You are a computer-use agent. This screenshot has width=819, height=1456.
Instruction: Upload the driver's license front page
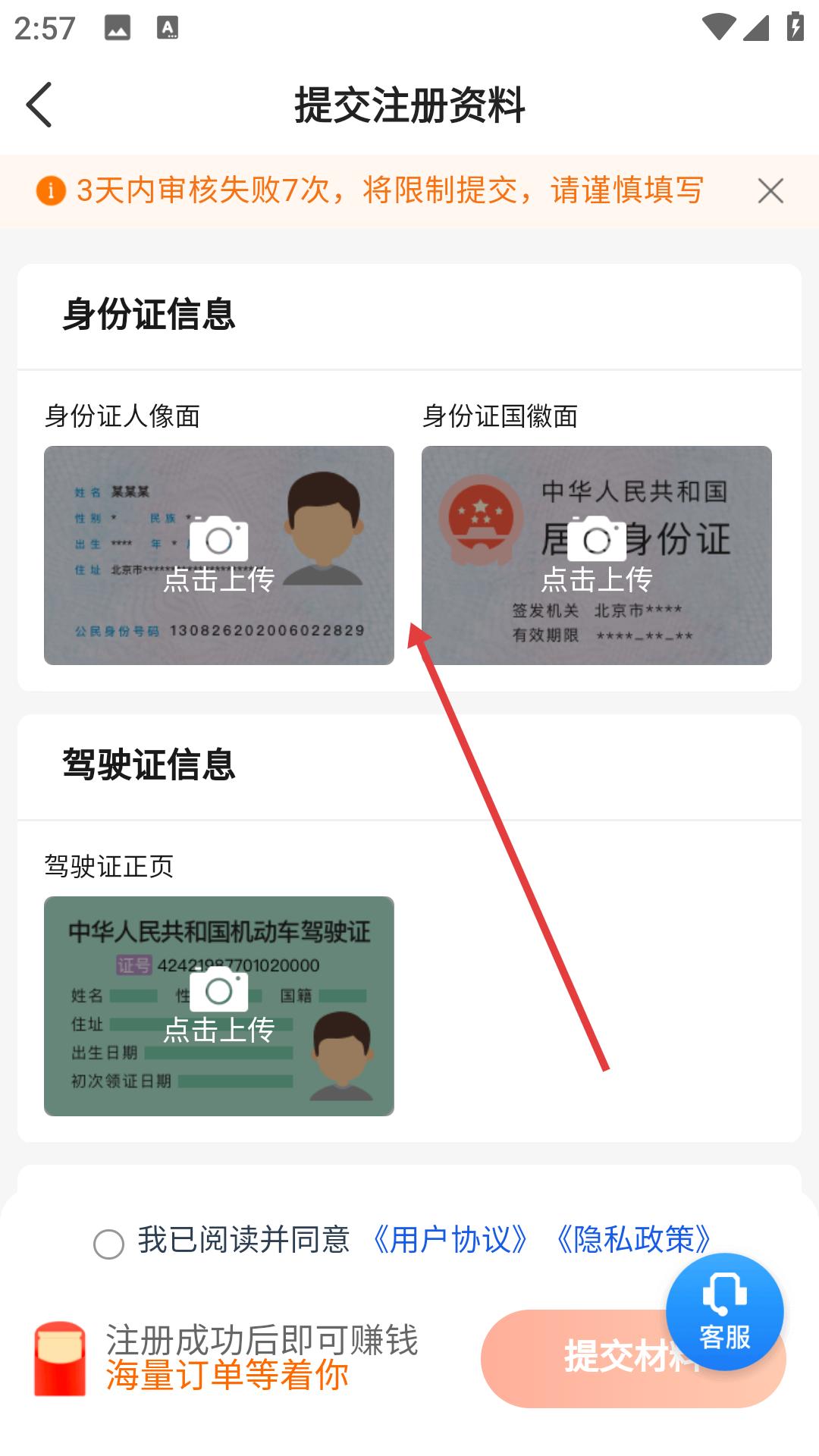click(x=219, y=1006)
